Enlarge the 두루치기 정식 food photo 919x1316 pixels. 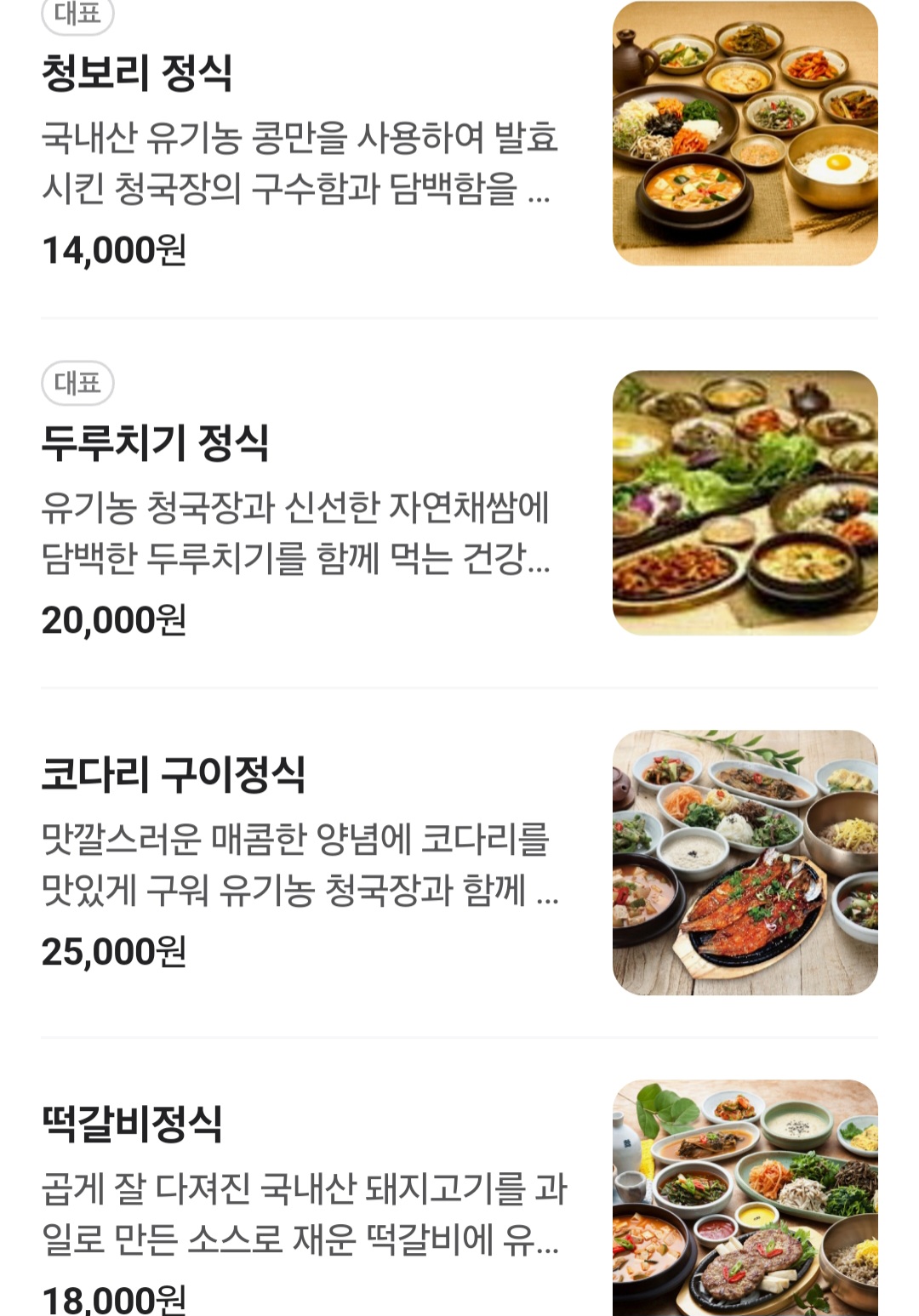[x=745, y=503]
